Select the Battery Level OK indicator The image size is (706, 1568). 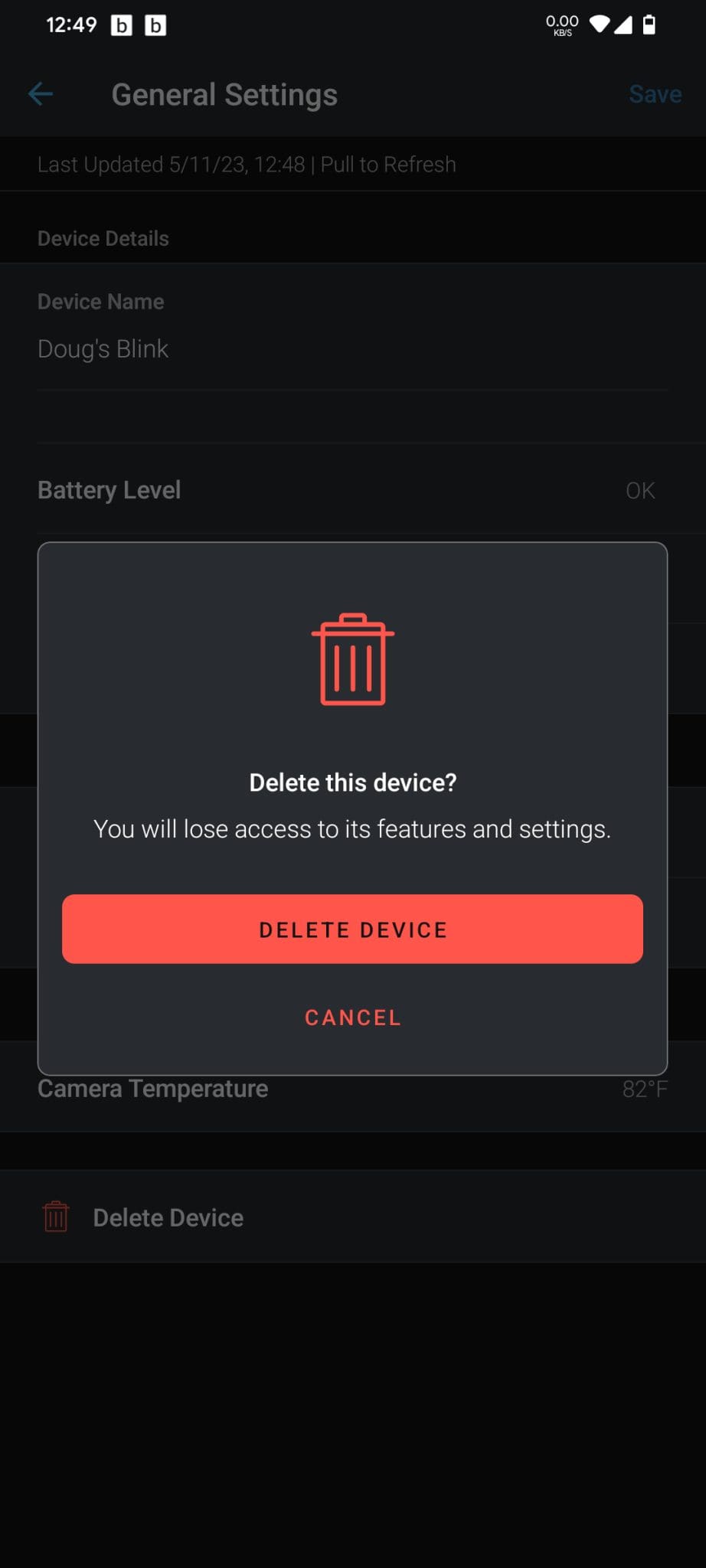640,489
